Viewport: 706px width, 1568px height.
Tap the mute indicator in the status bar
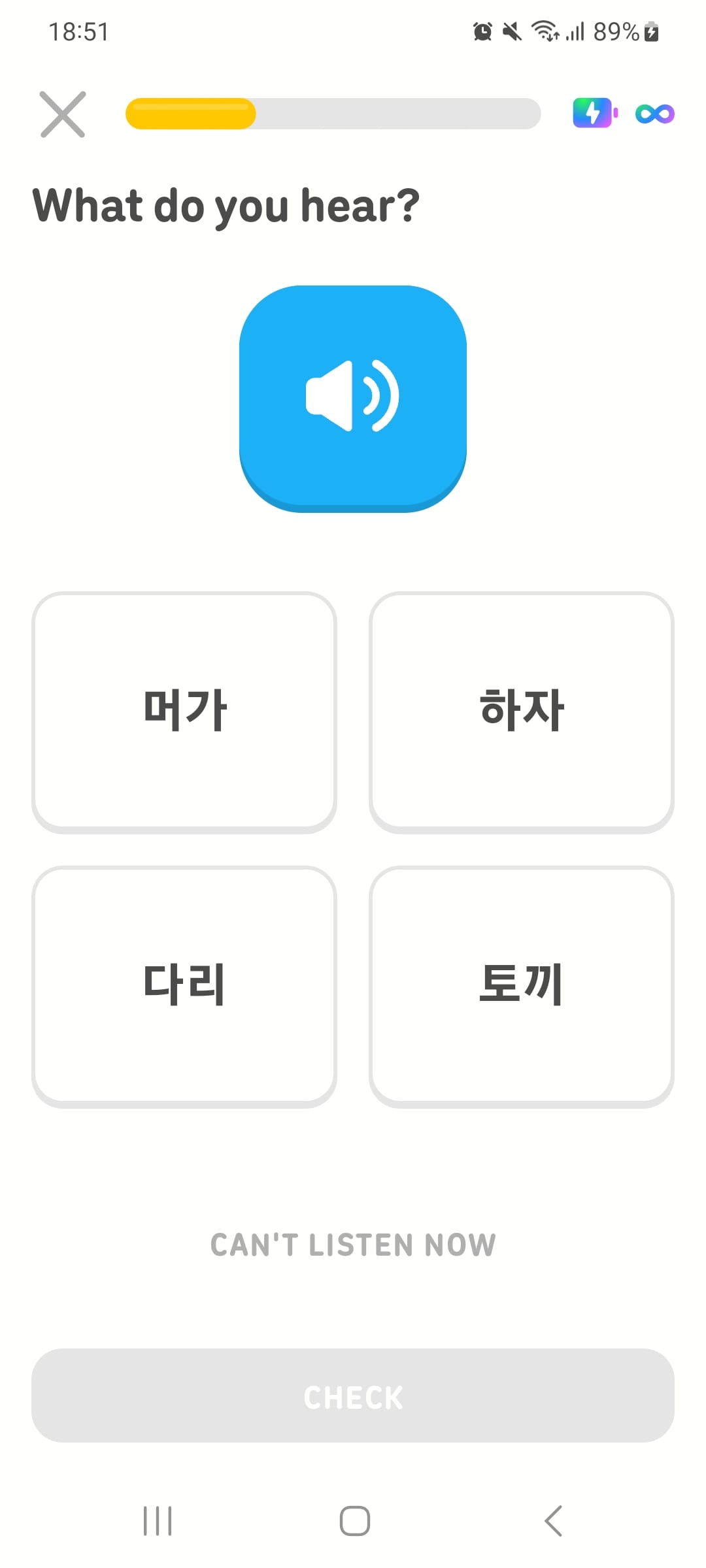(512, 31)
